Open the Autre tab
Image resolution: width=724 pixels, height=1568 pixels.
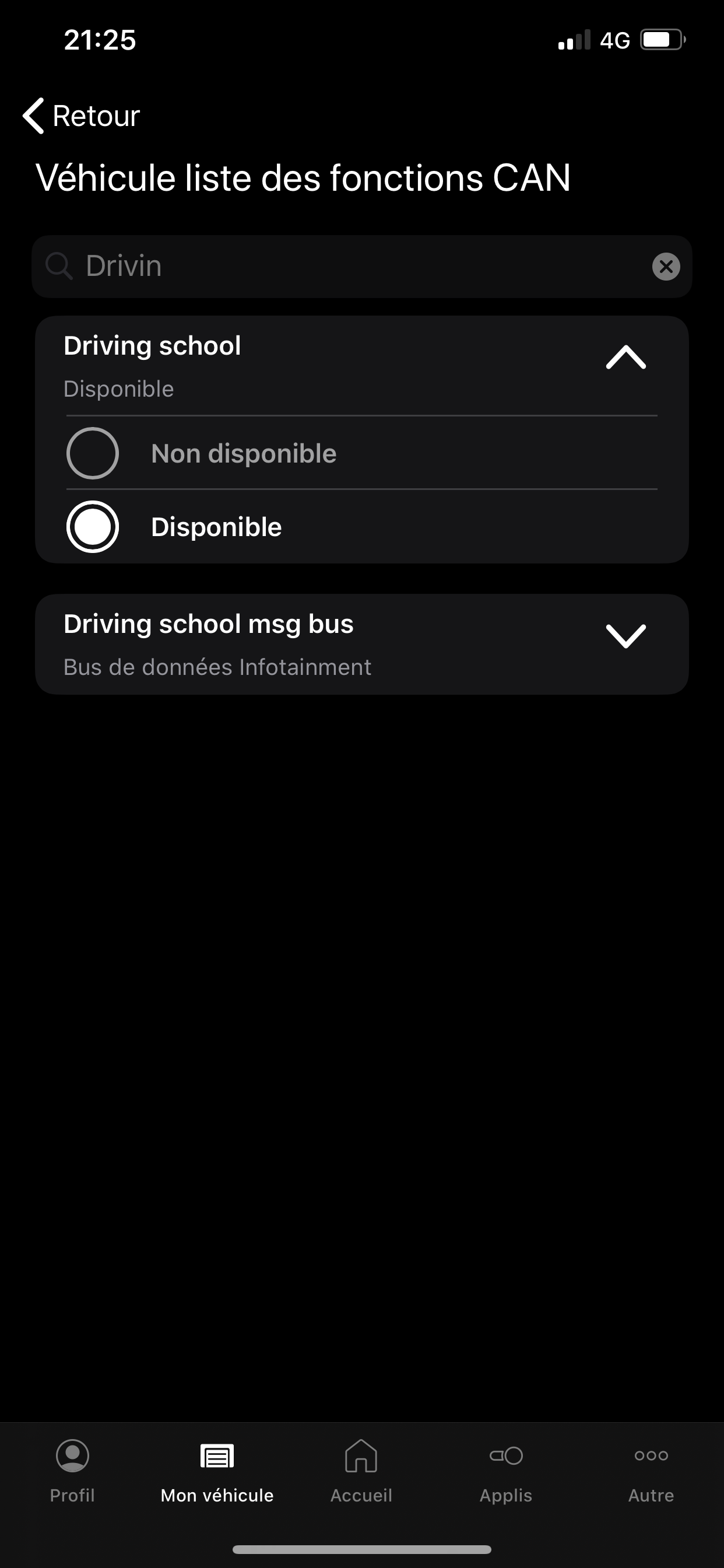pyautogui.click(x=651, y=1471)
